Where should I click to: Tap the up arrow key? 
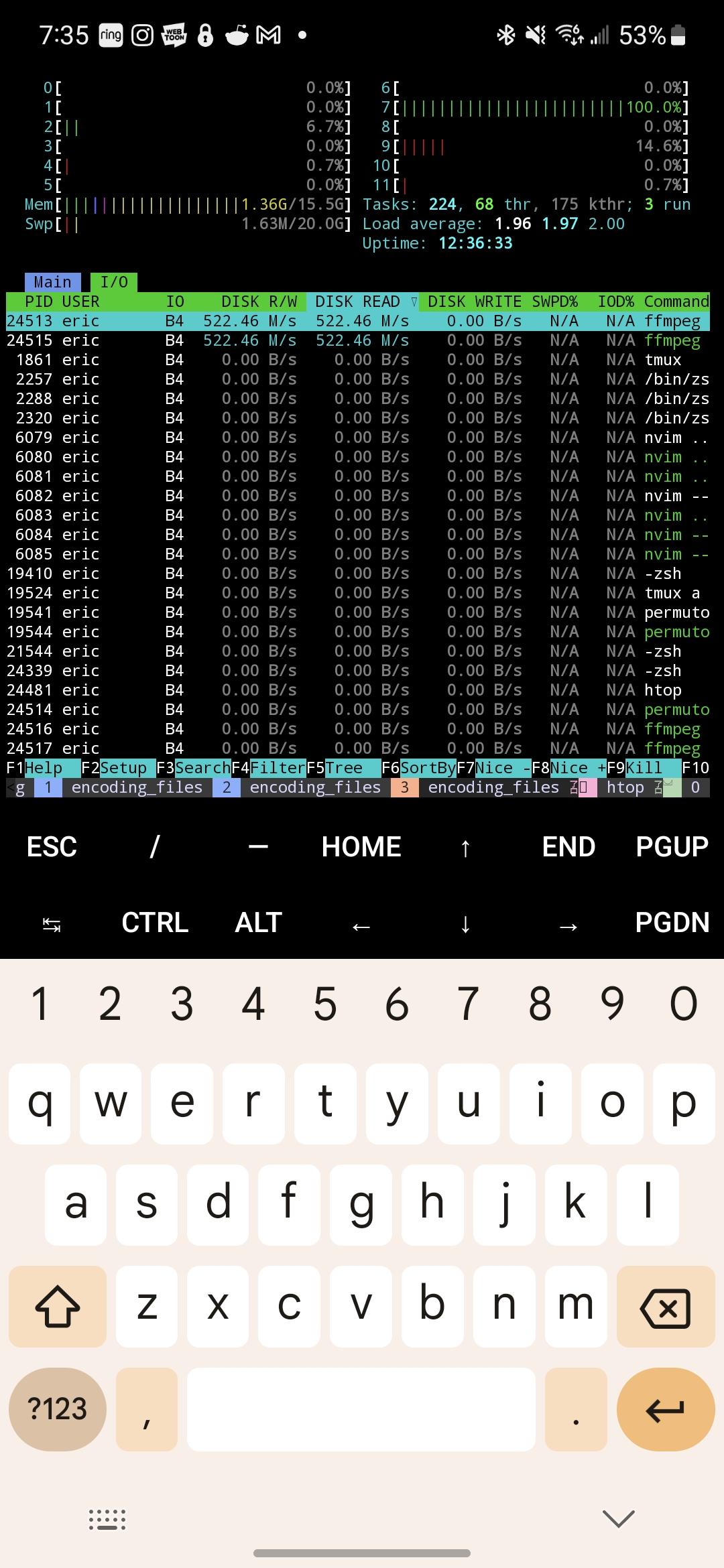465,848
